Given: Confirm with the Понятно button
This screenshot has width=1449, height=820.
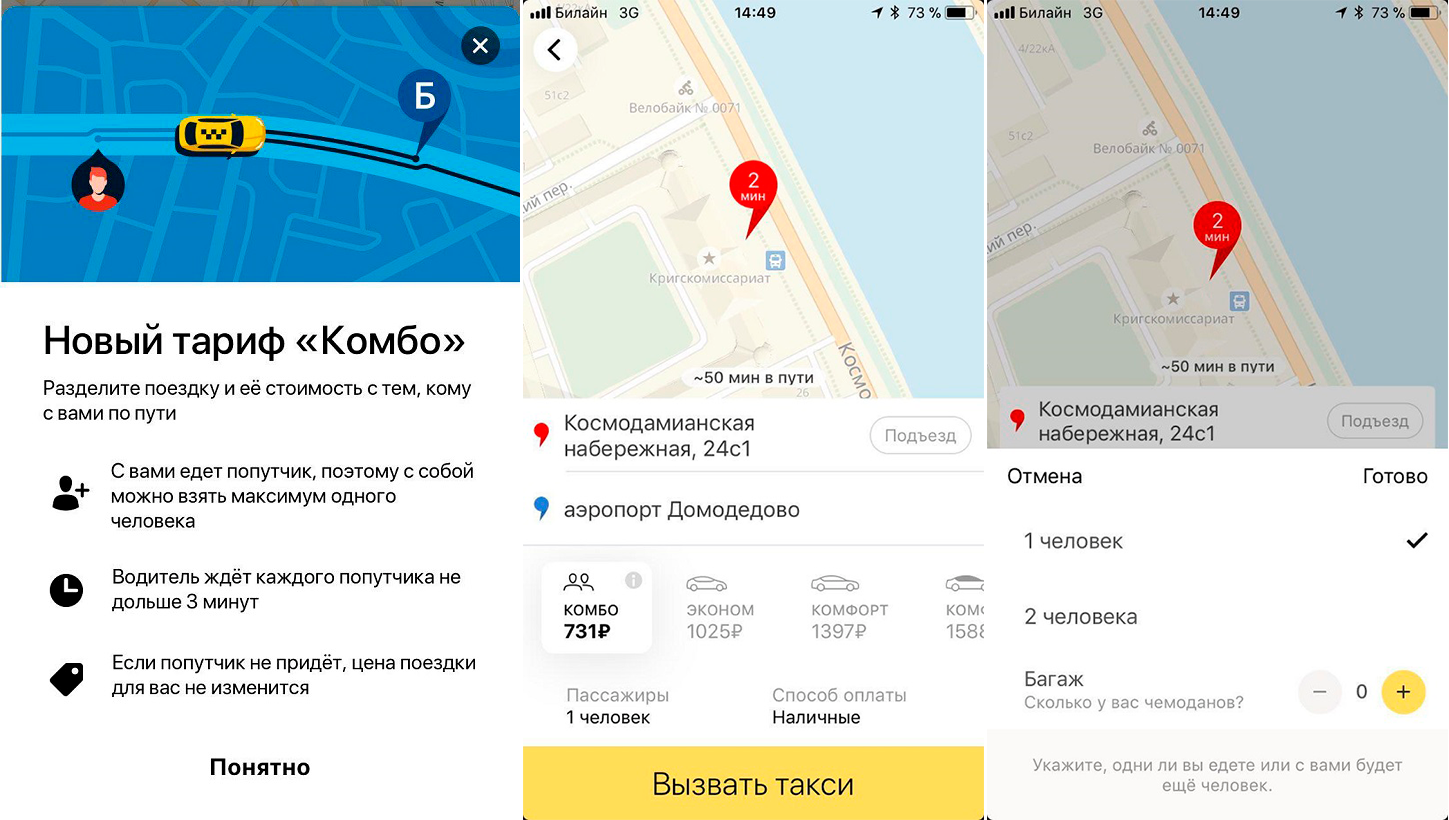Looking at the screenshot, I should click(x=260, y=767).
